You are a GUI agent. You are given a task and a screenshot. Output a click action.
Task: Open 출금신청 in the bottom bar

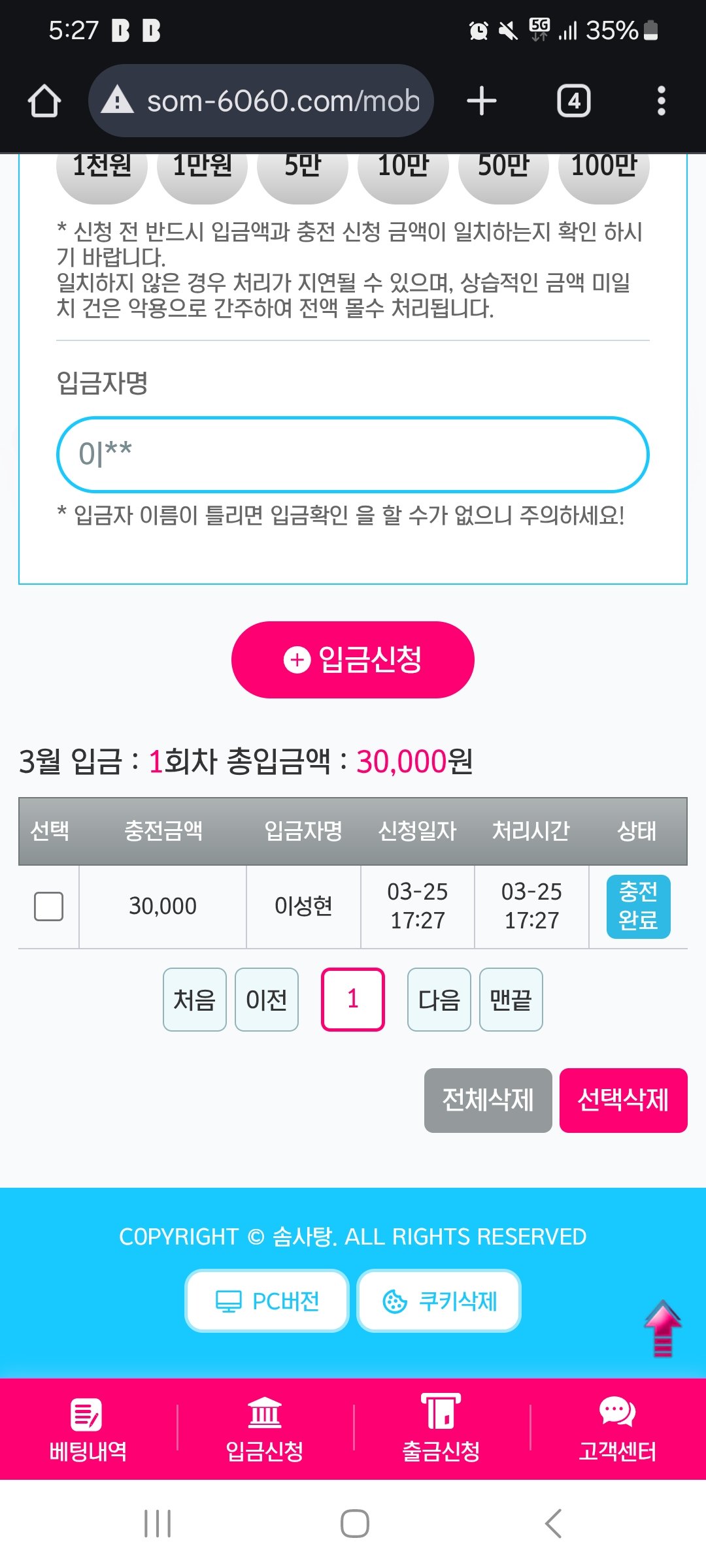(x=441, y=1429)
